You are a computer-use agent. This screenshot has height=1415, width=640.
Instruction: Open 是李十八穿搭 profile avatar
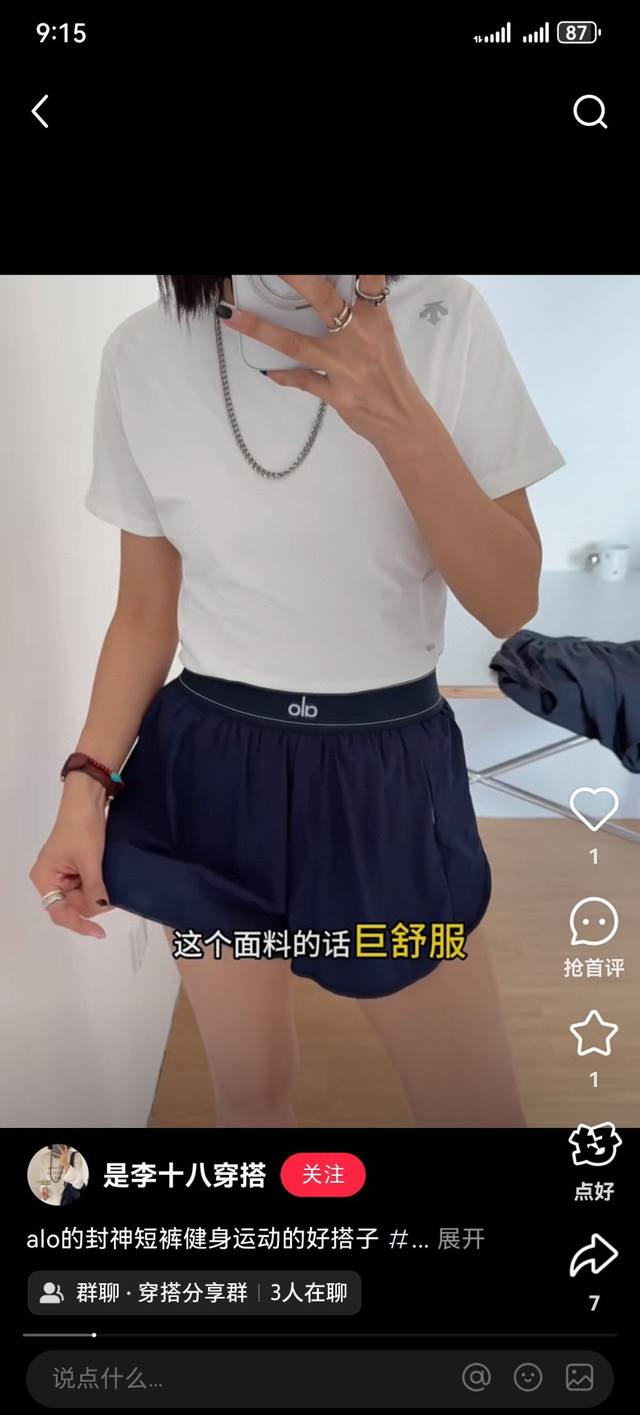click(58, 1175)
